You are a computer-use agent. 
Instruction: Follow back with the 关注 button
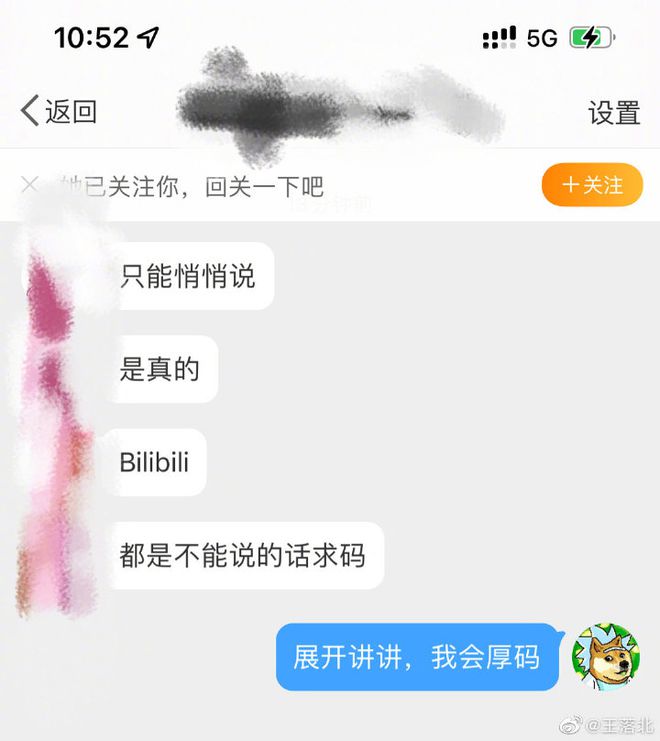coord(592,185)
